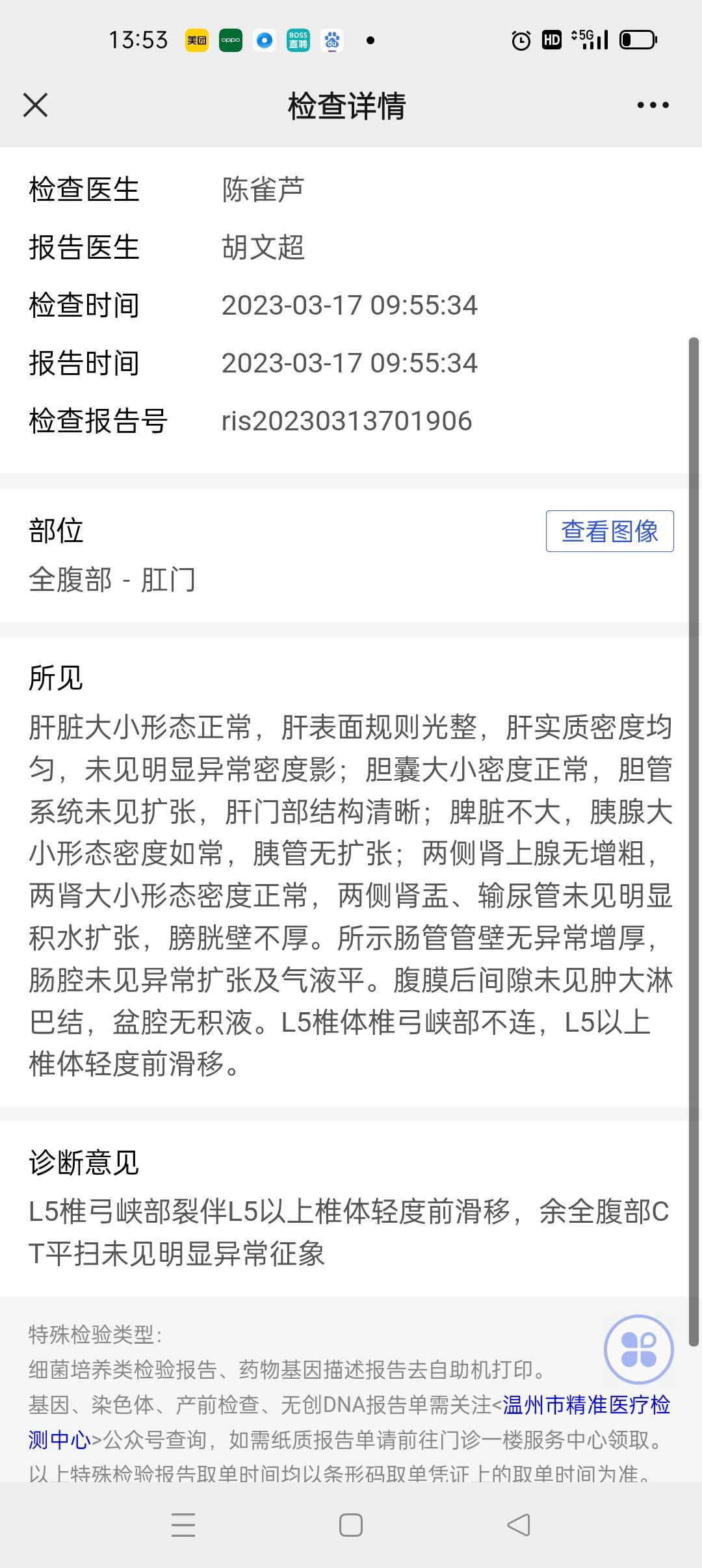Tap the HD indicator in status bar
Screen dimensions: 702x1568
[x=552, y=40]
